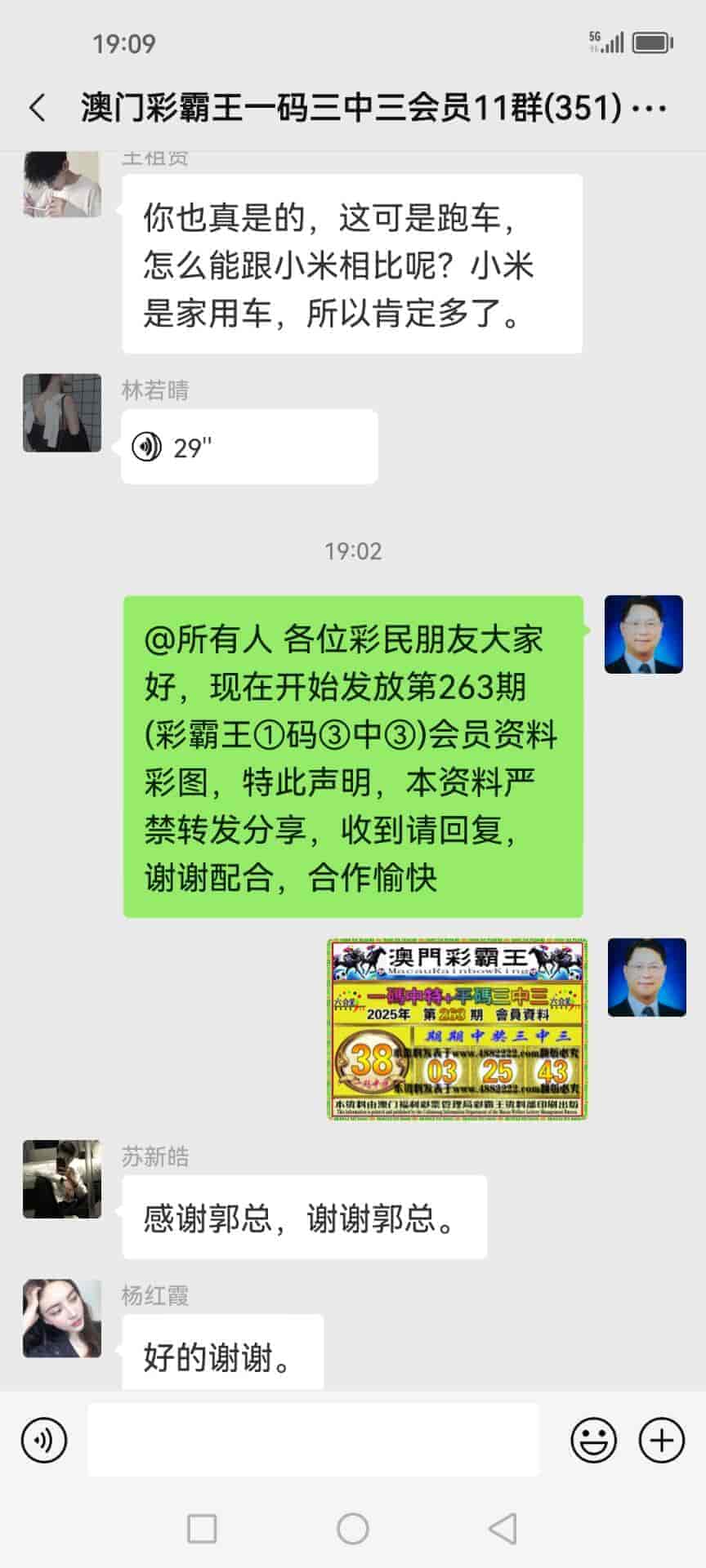
Task: Switch to voice input mode
Action: 44,1440
